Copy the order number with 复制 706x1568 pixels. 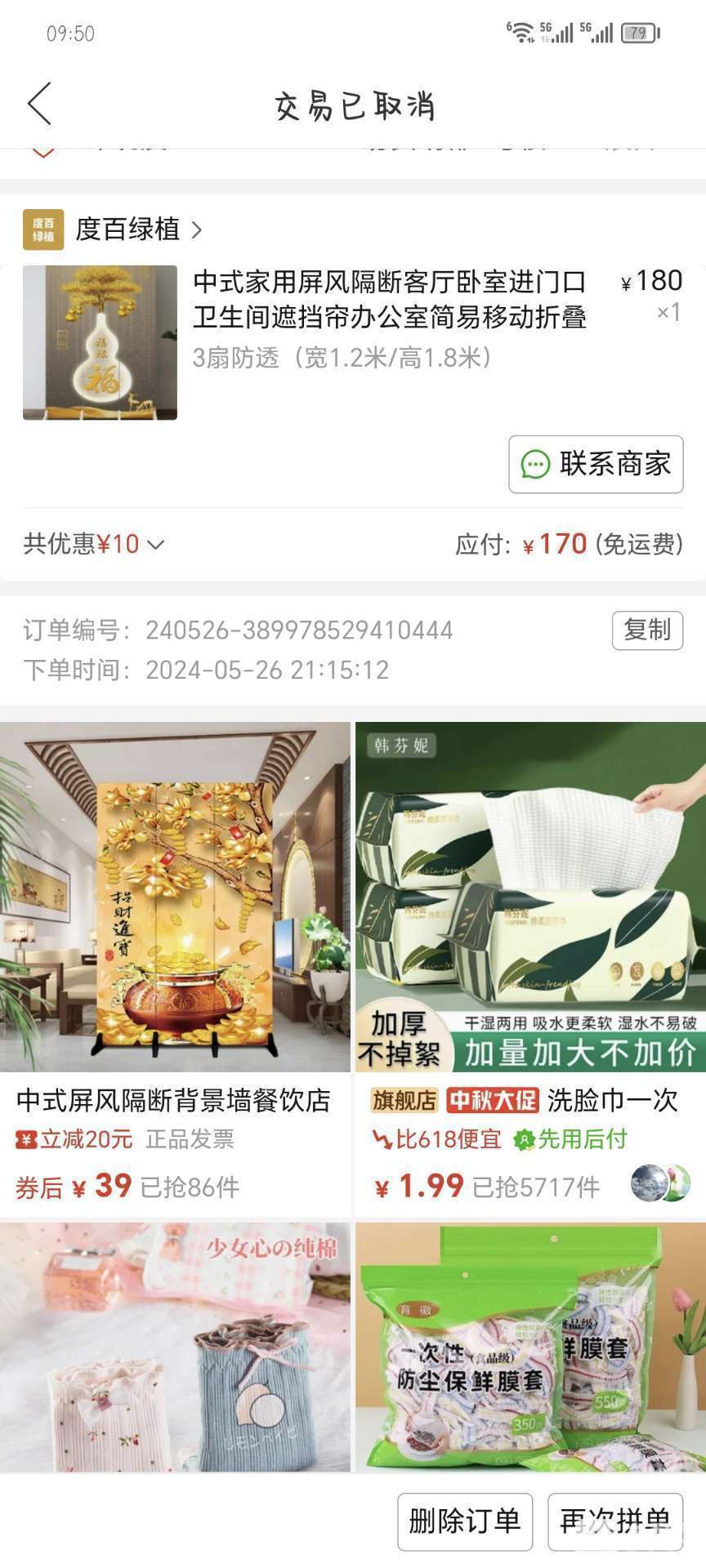646,630
